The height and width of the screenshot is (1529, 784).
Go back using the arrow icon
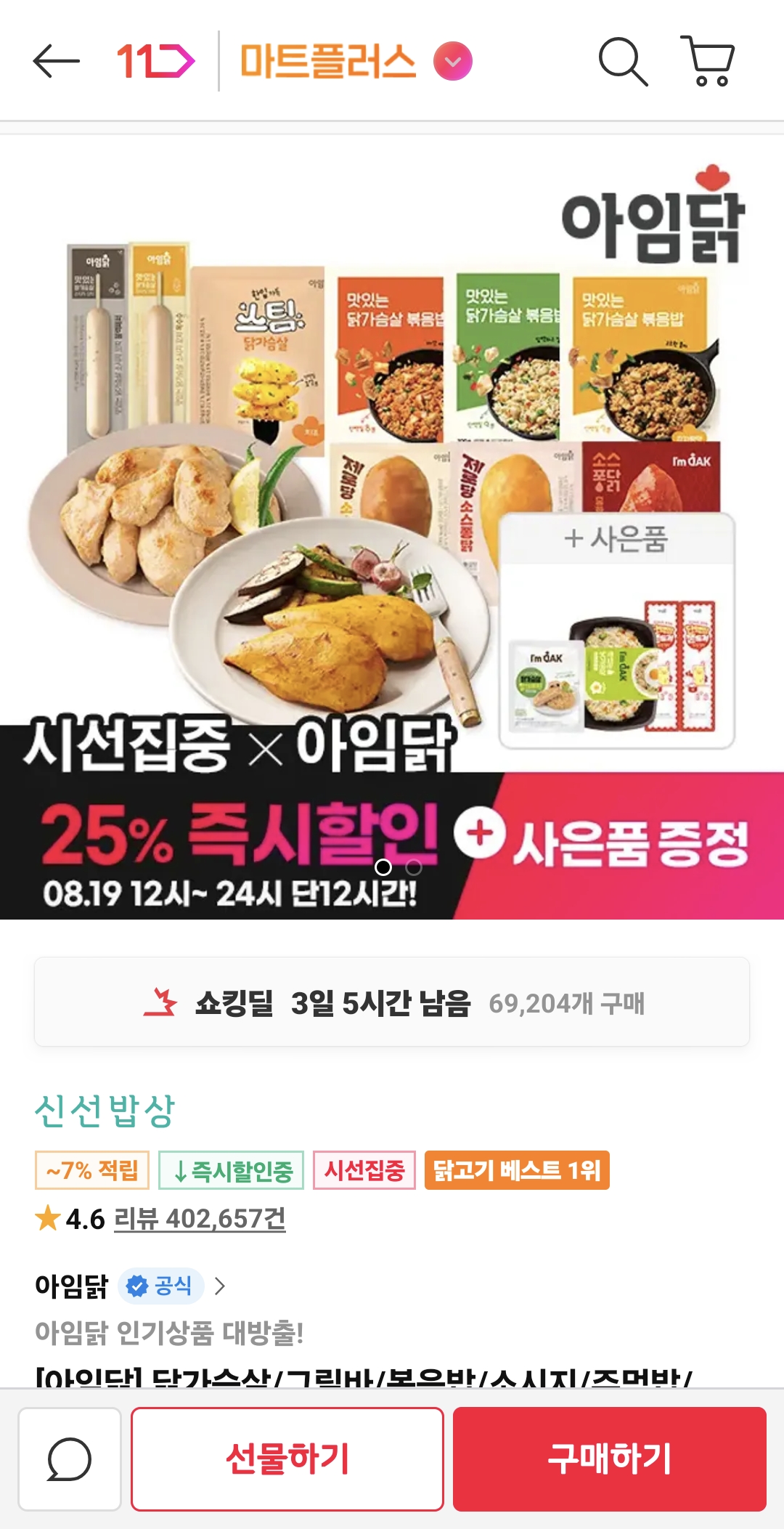click(56, 61)
